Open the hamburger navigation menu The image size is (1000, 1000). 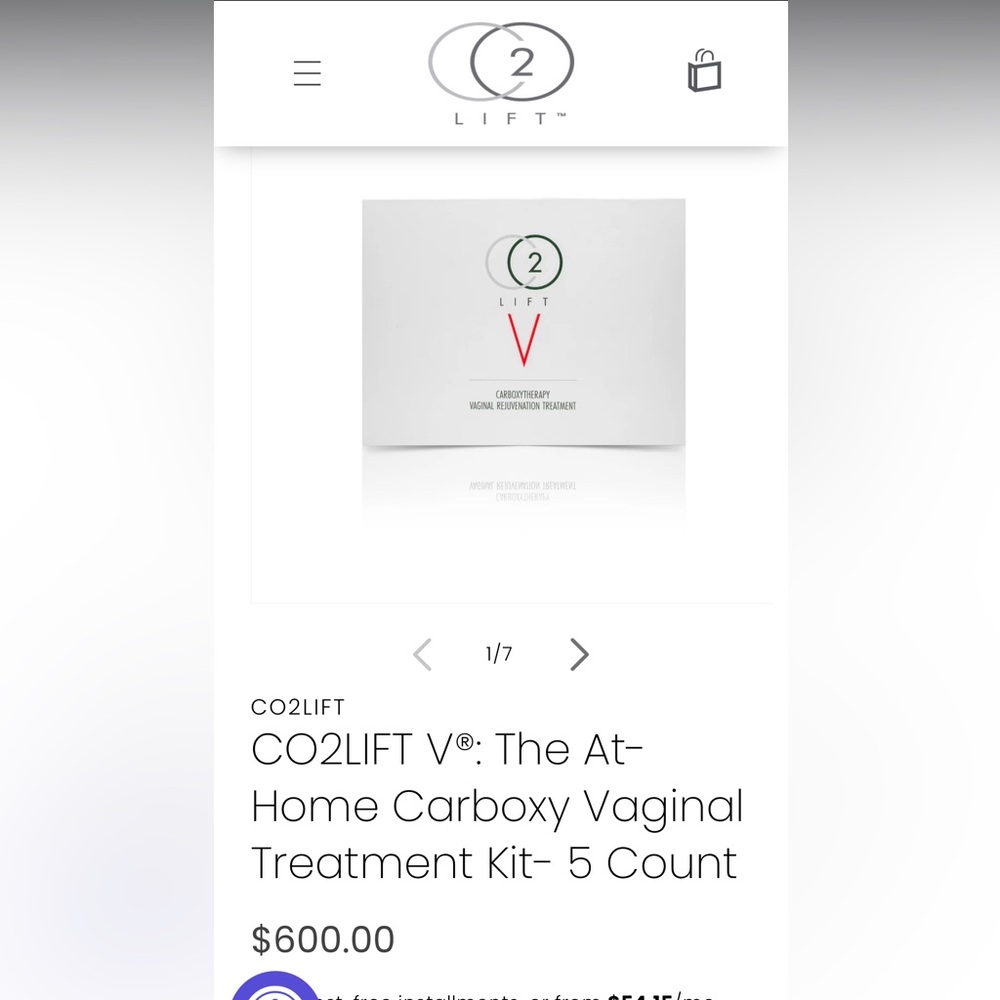[307, 73]
